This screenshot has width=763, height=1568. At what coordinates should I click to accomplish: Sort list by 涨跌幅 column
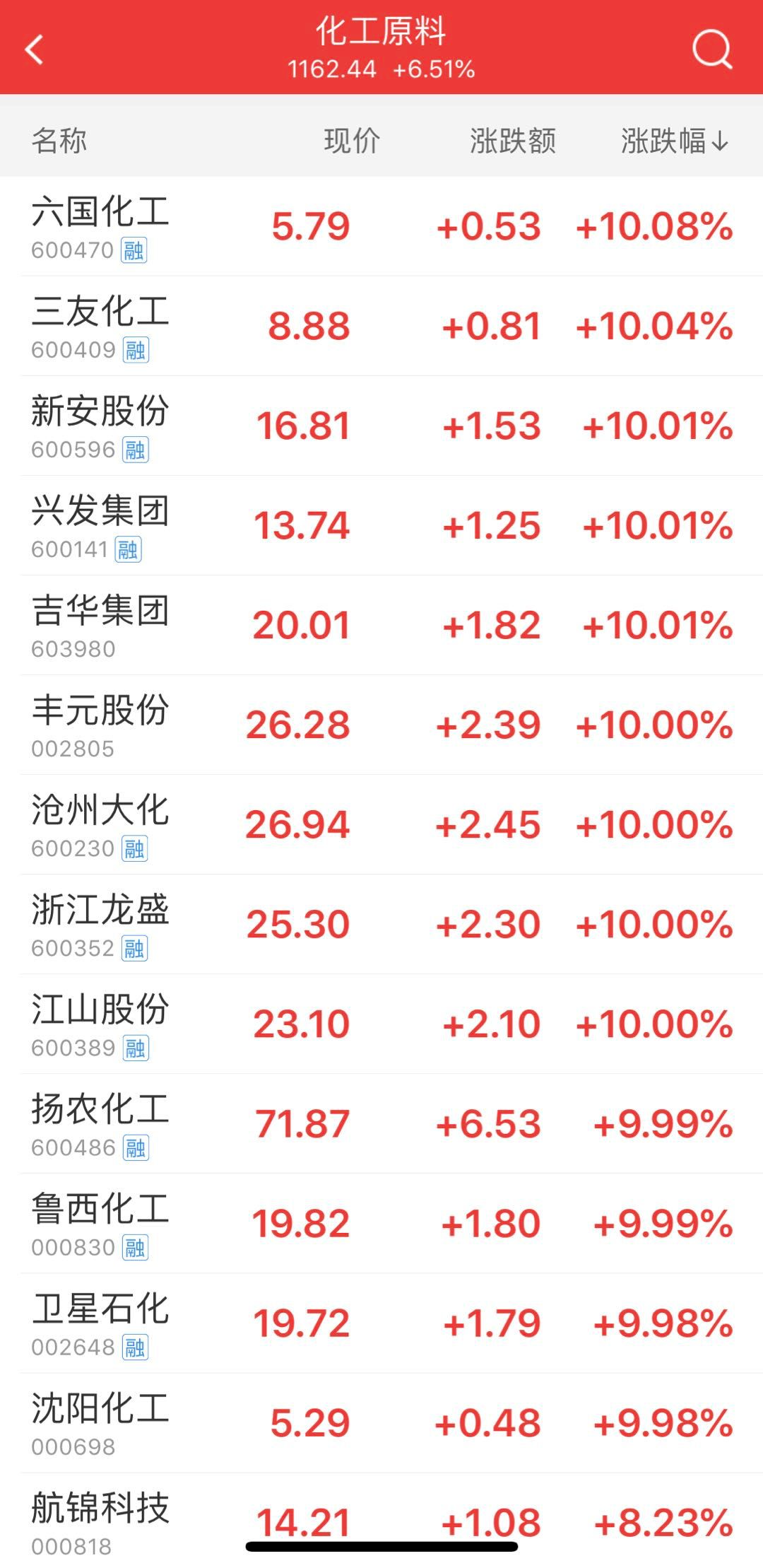674,141
